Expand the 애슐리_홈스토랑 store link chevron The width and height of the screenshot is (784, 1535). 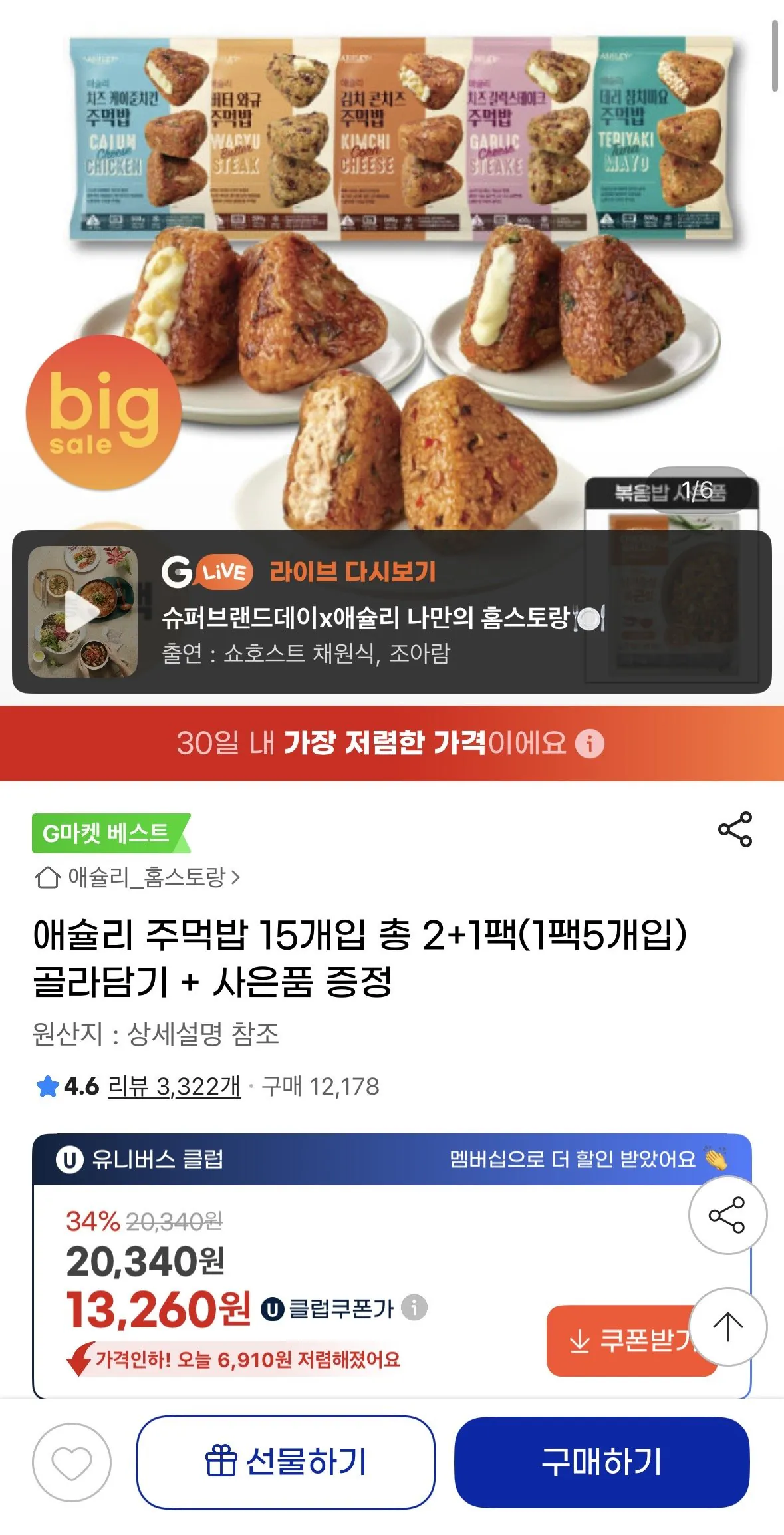pos(237,878)
